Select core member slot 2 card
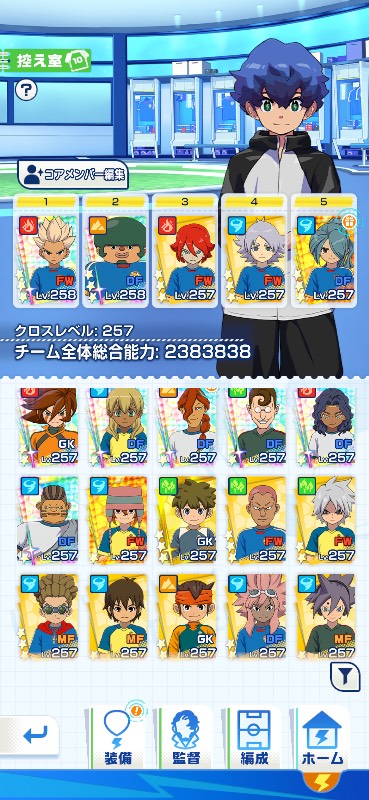This screenshot has width=369, height=800. click(115, 251)
